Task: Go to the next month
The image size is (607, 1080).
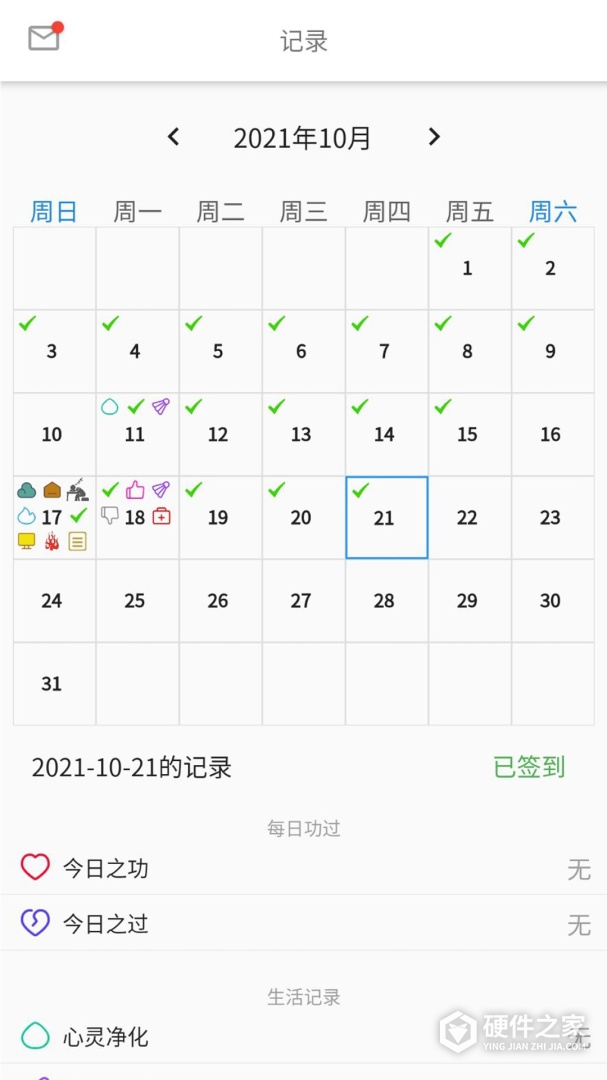Action: (434, 137)
